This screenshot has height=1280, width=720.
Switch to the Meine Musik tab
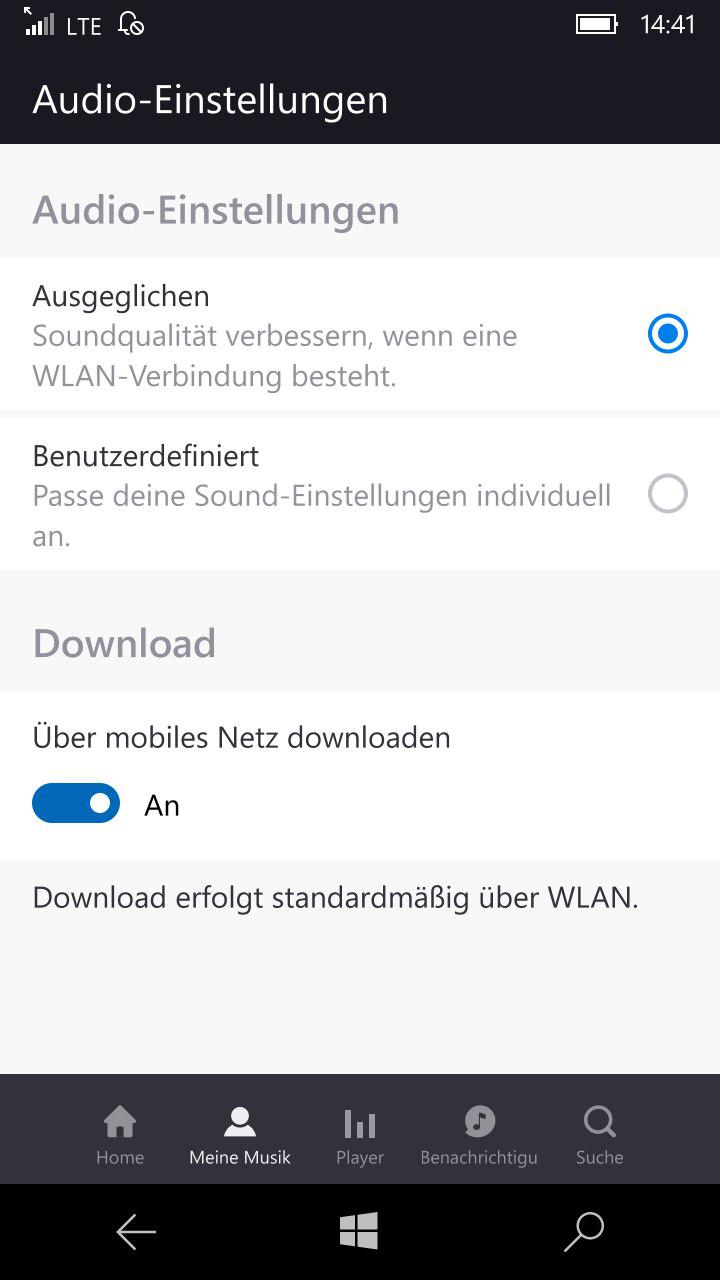click(x=240, y=1136)
